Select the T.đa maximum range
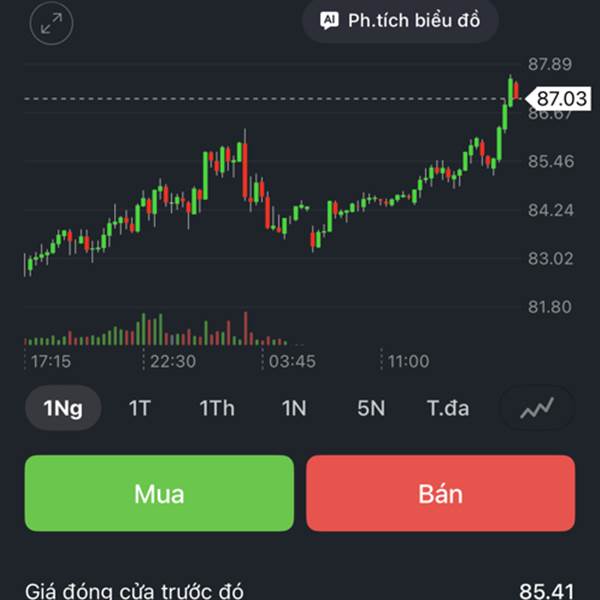Screen dimensions: 600x600 (448, 408)
